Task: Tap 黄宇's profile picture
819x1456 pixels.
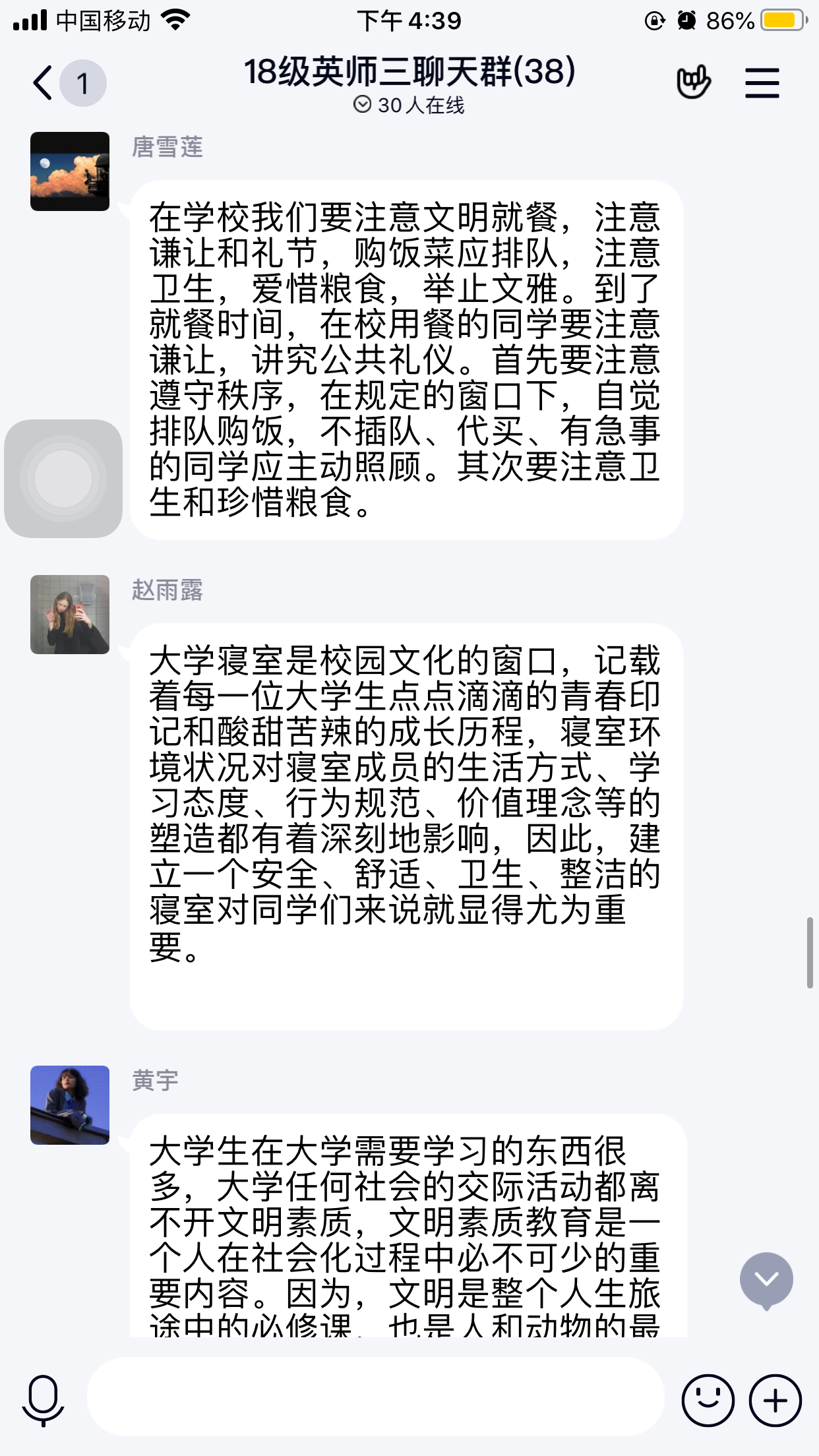Action: [x=70, y=1105]
